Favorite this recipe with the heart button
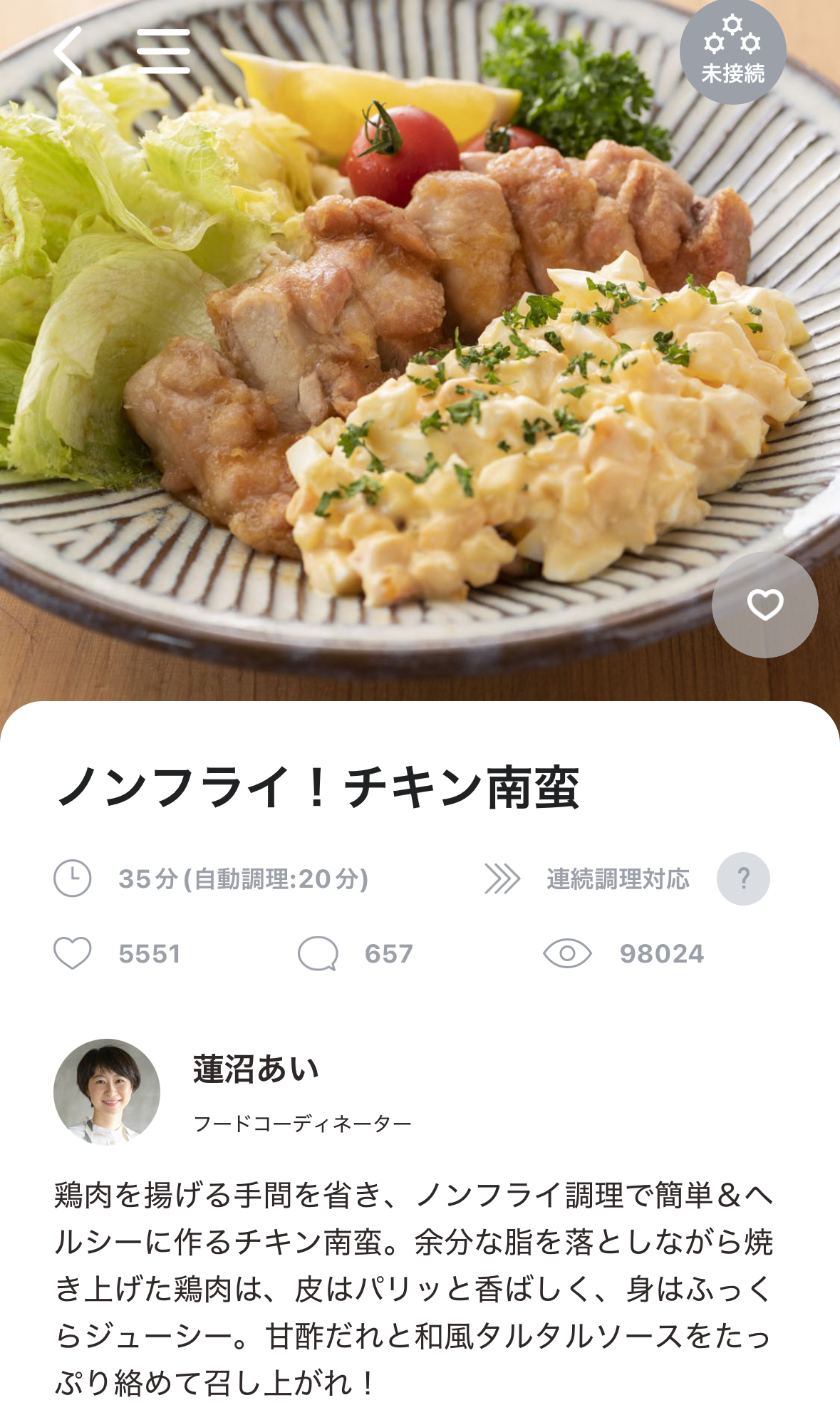 pyautogui.click(x=764, y=605)
